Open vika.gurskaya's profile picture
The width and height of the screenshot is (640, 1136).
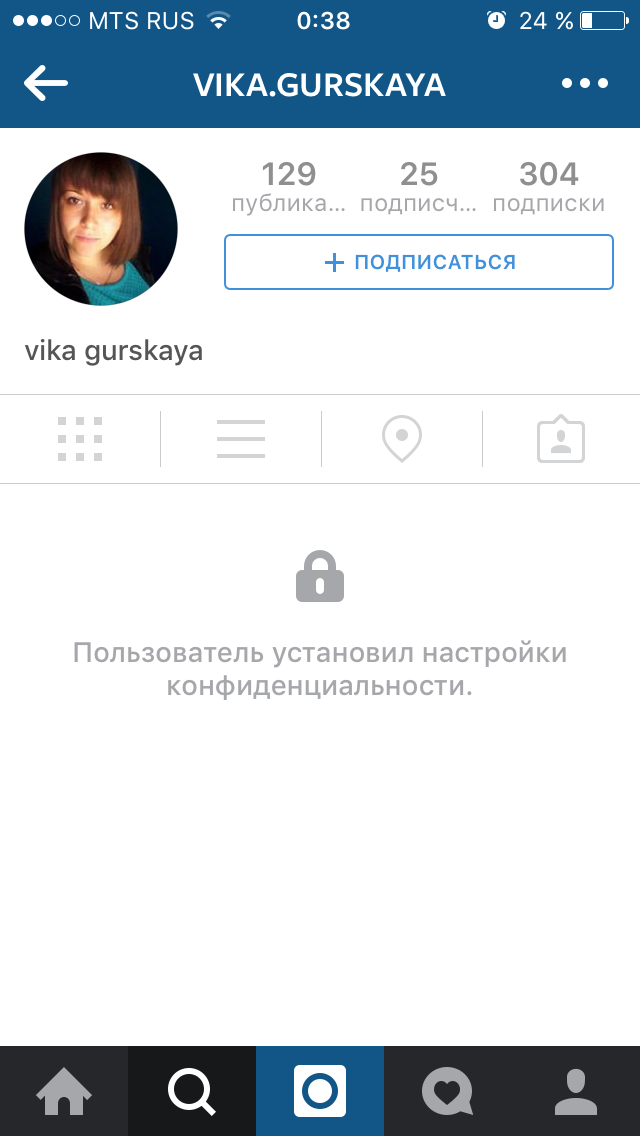tap(101, 229)
